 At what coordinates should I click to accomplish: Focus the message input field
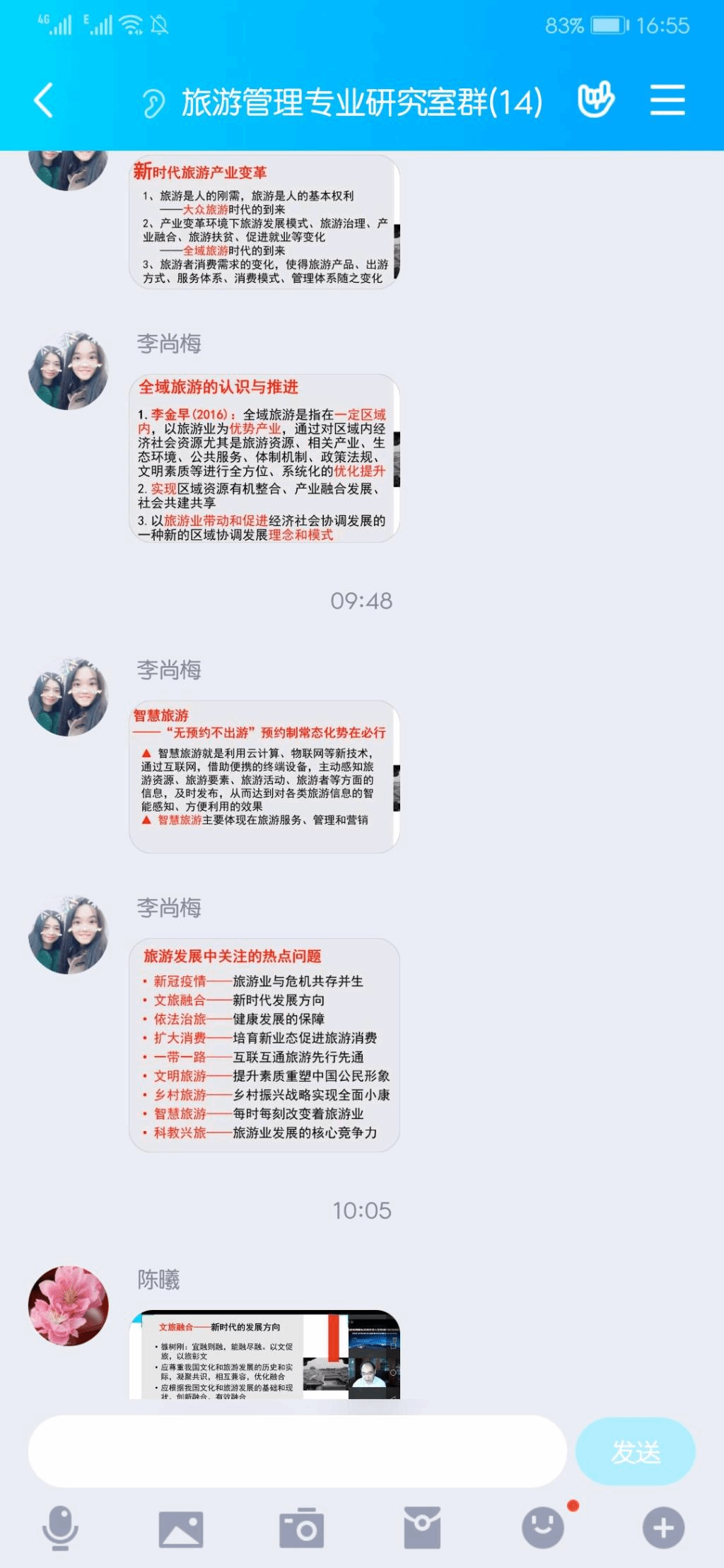tap(297, 1451)
